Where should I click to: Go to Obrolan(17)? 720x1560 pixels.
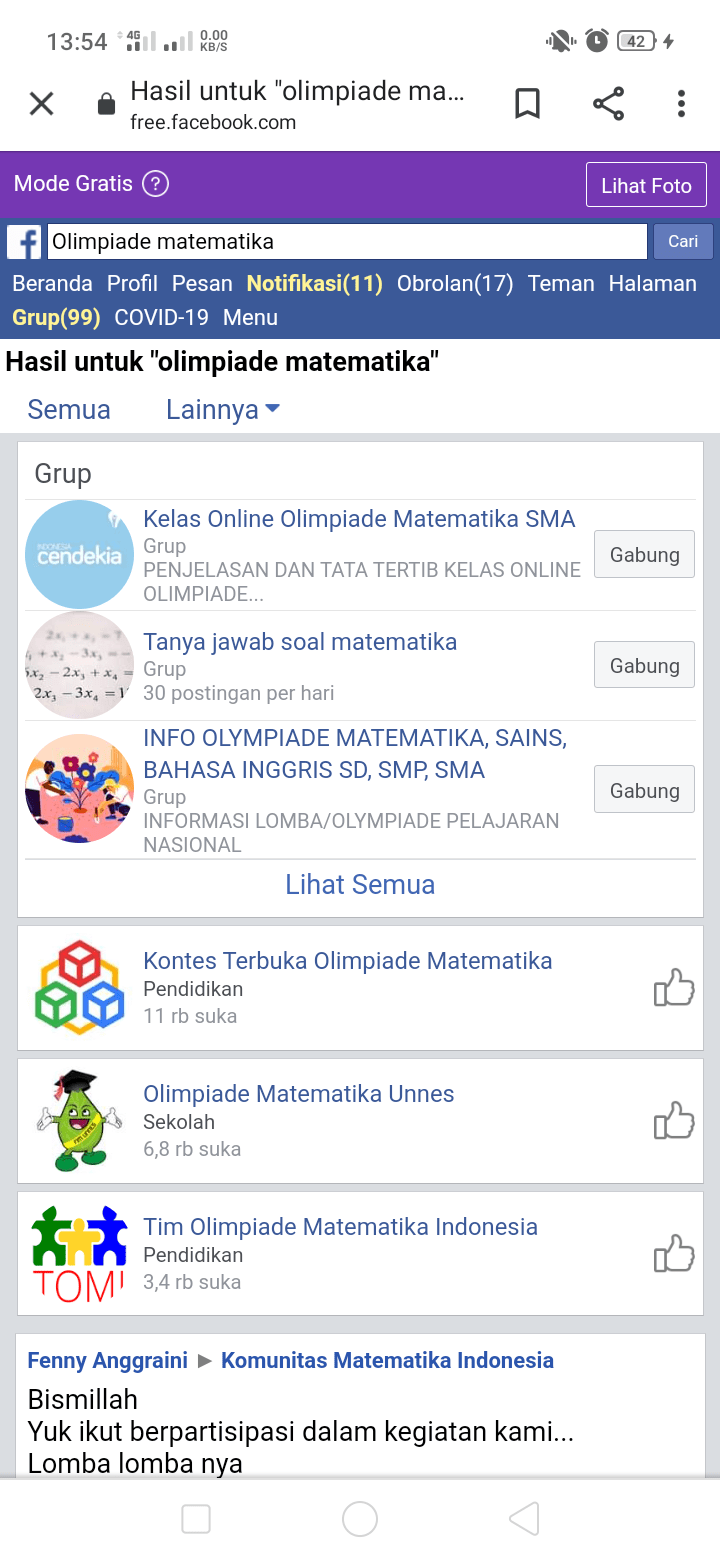[x=455, y=284]
